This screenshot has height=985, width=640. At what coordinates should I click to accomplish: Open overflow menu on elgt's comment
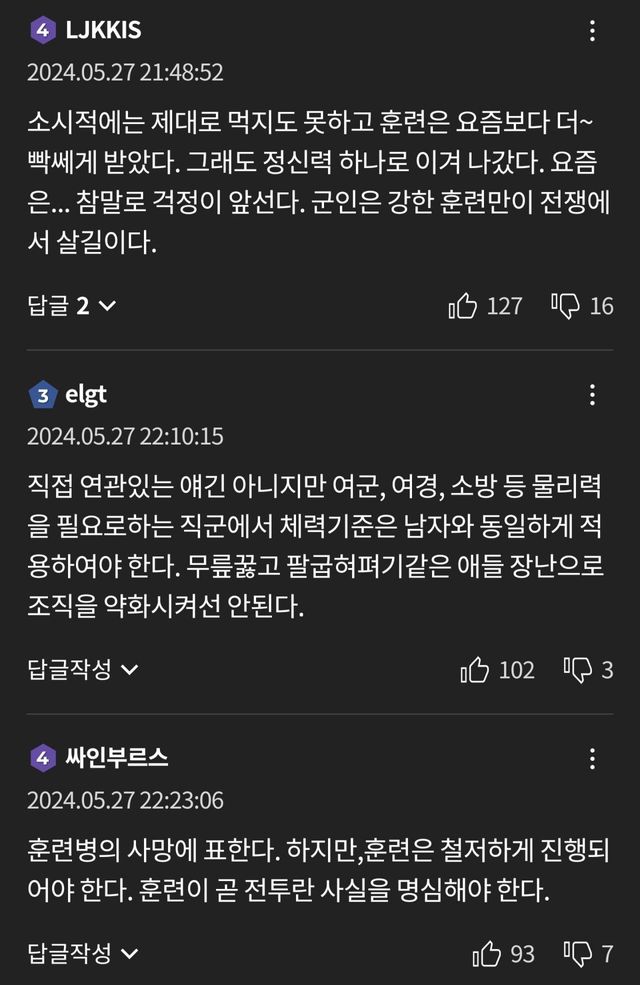[593, 395]
